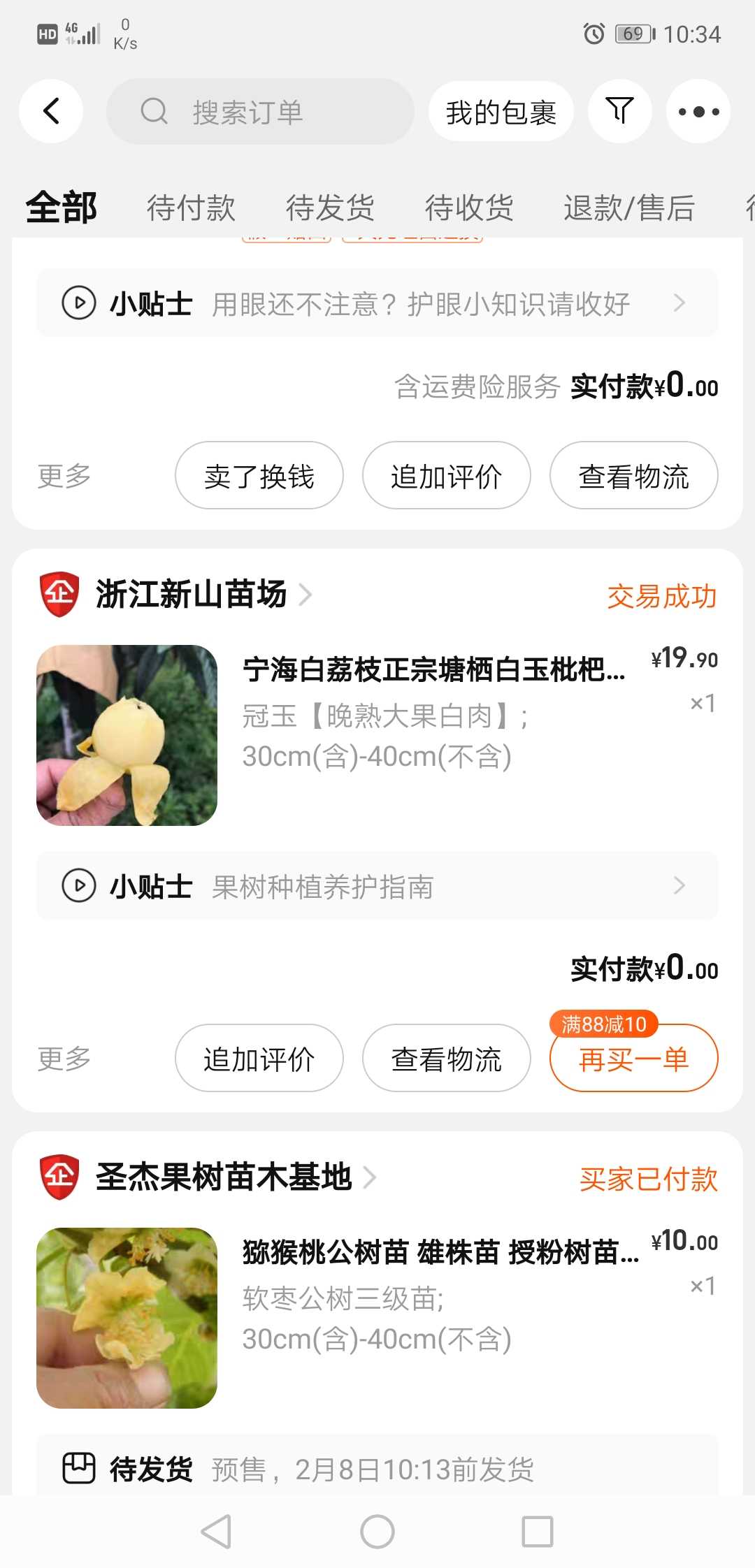Open the 果树种植养护指南 tip row
Screen dimensions: 755x1568
[x=377, y=885]
